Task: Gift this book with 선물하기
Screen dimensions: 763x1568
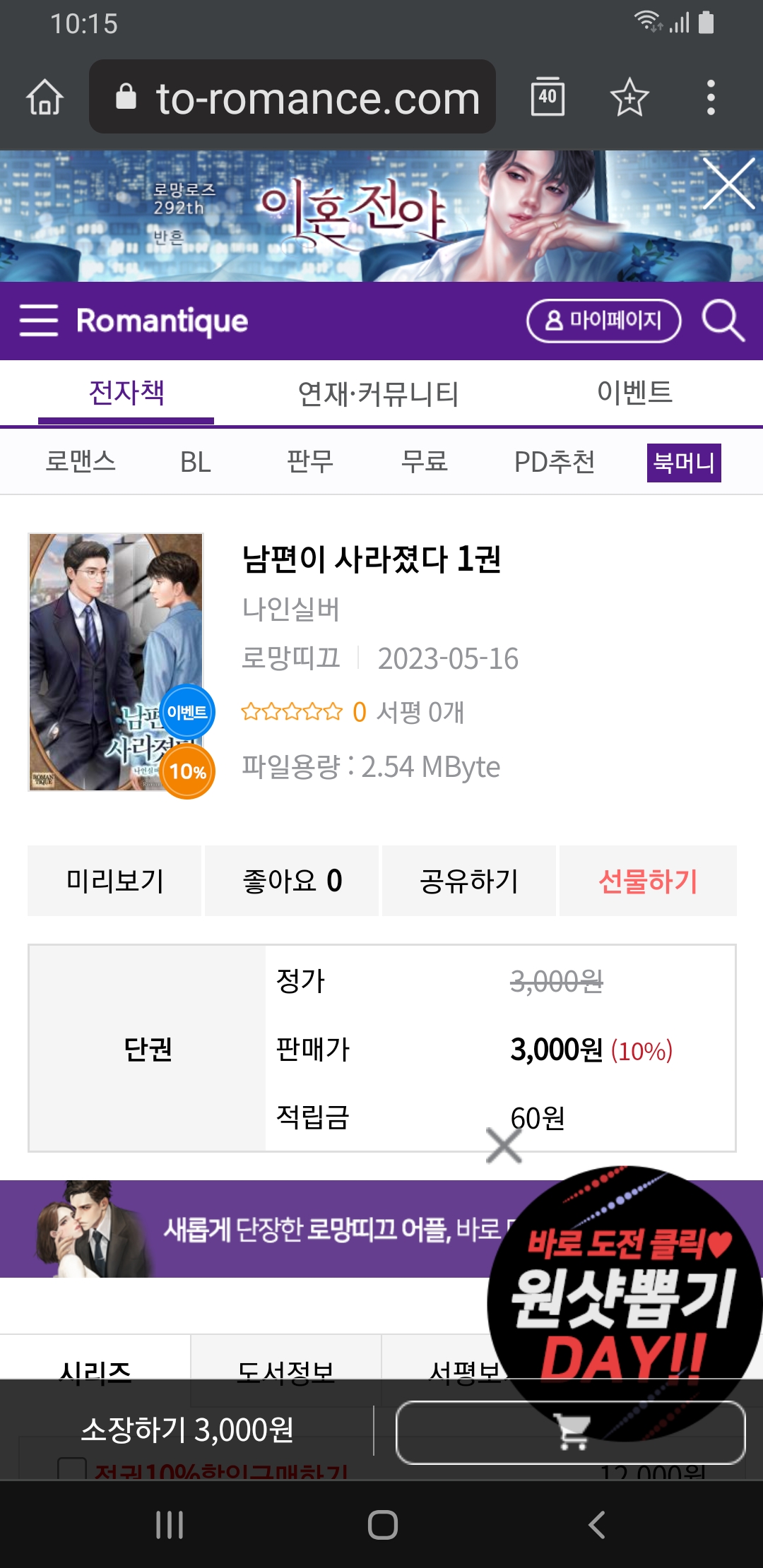Action: [648, 881]
